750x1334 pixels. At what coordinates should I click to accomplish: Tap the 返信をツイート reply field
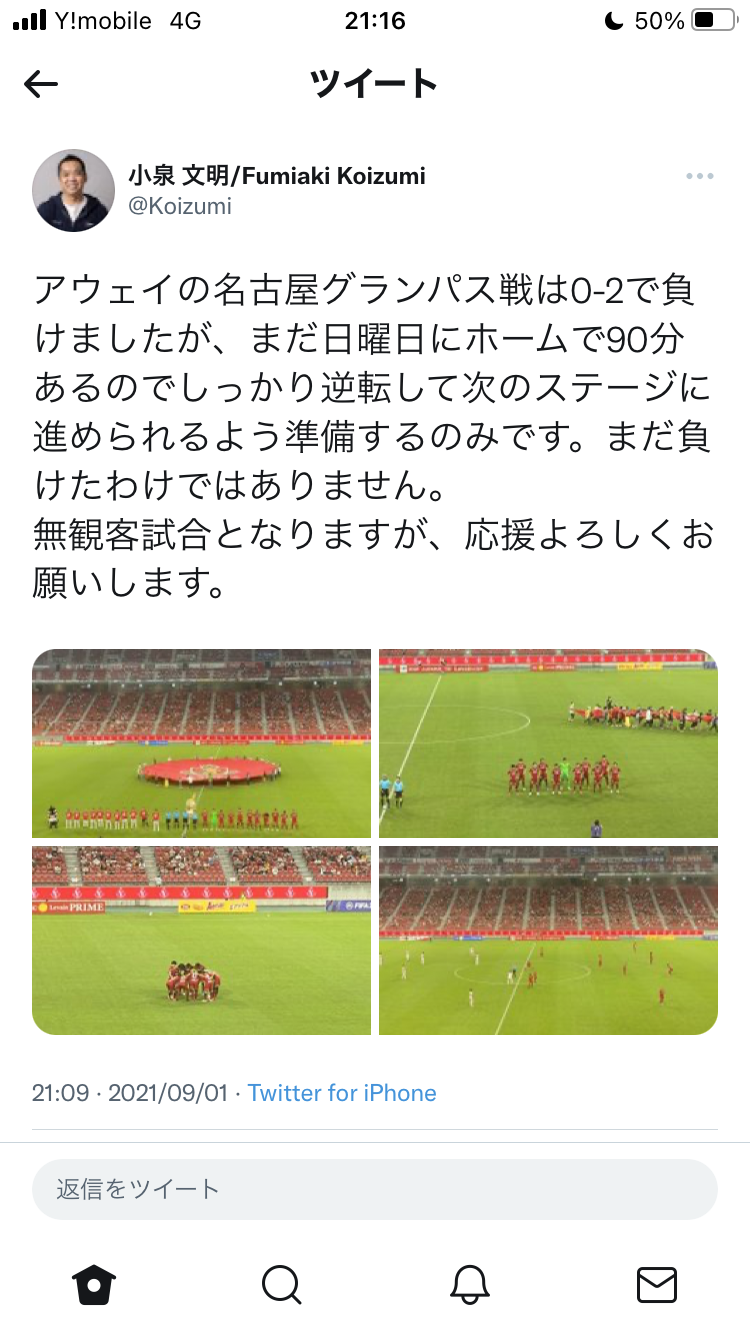point(375,1189)
